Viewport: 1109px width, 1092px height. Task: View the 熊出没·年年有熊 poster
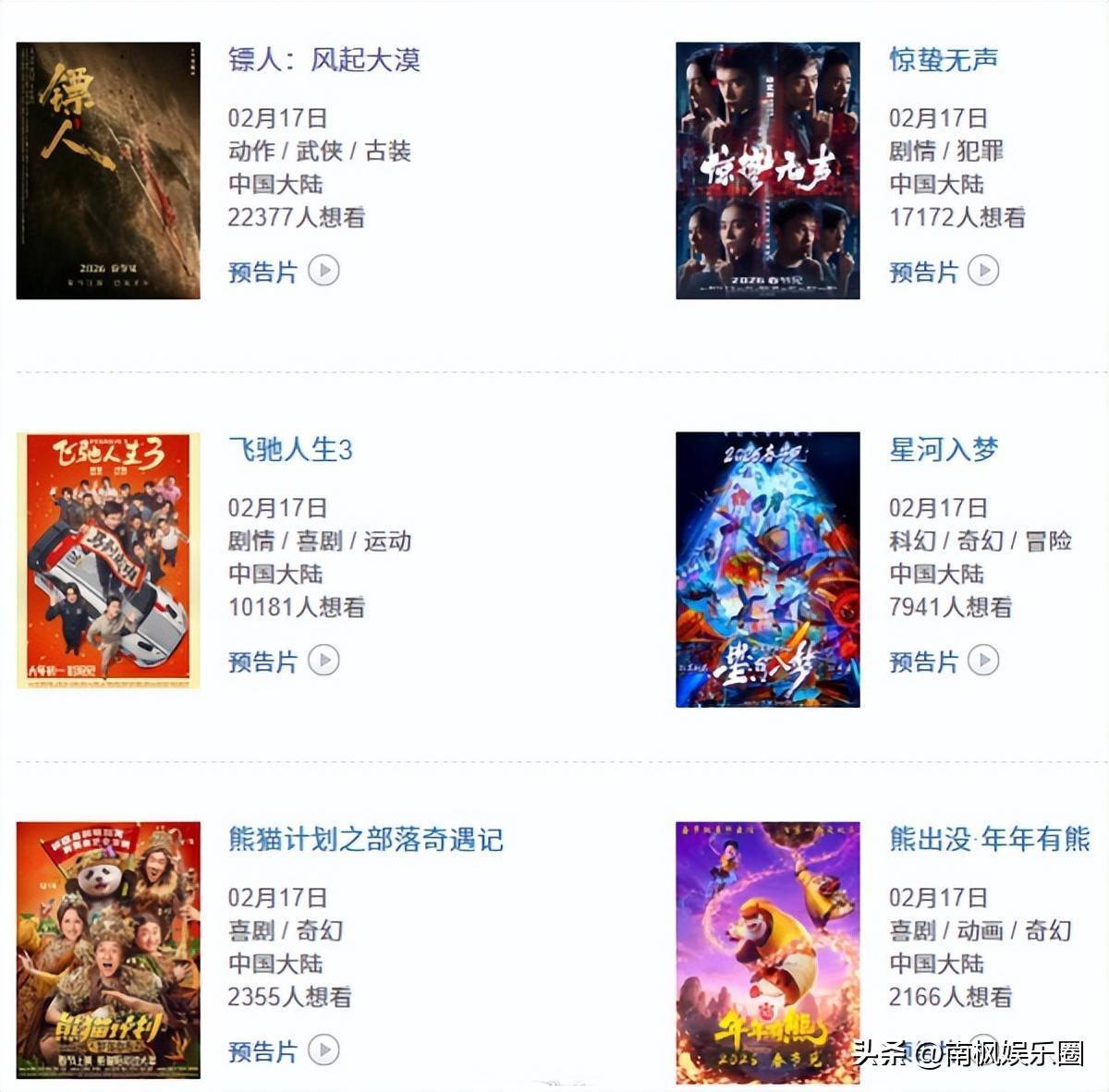point(768,952)
